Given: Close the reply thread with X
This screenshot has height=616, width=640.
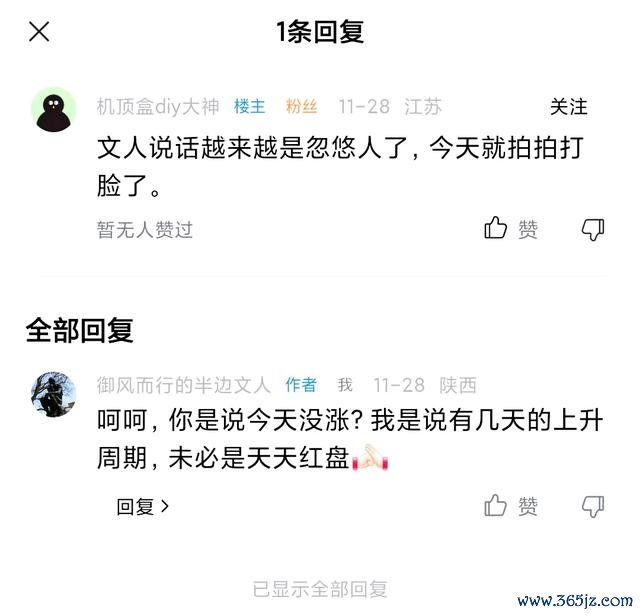Looking at the screenshot, I should point(39,32).
